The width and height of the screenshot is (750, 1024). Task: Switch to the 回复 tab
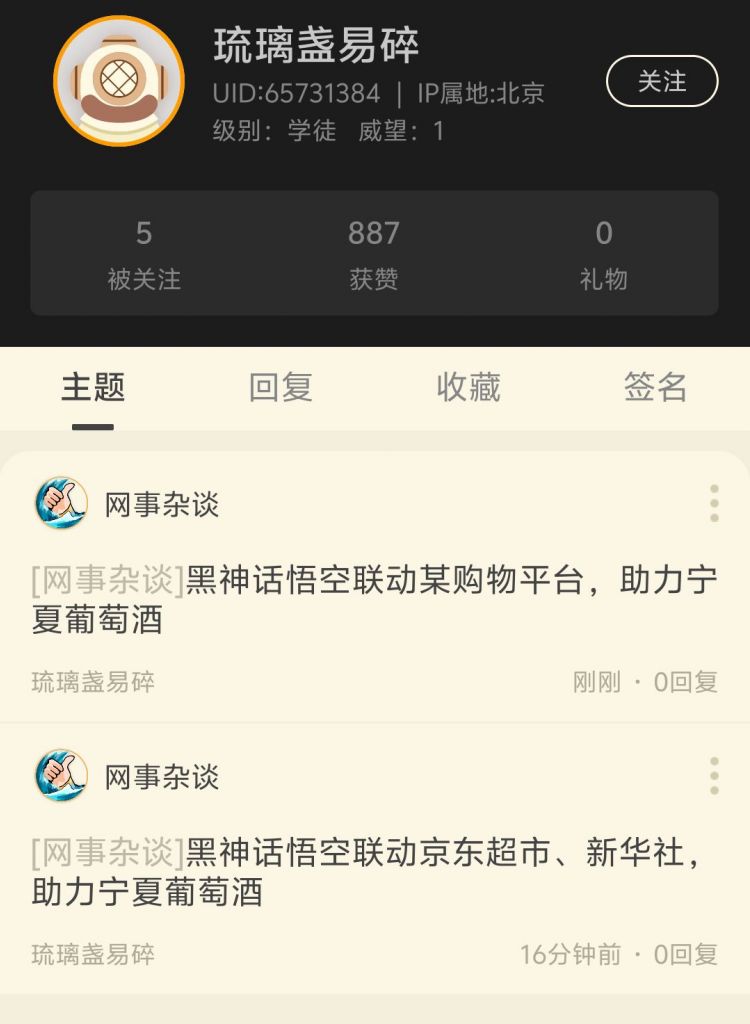pyautogui.click(x=281, y=388)
